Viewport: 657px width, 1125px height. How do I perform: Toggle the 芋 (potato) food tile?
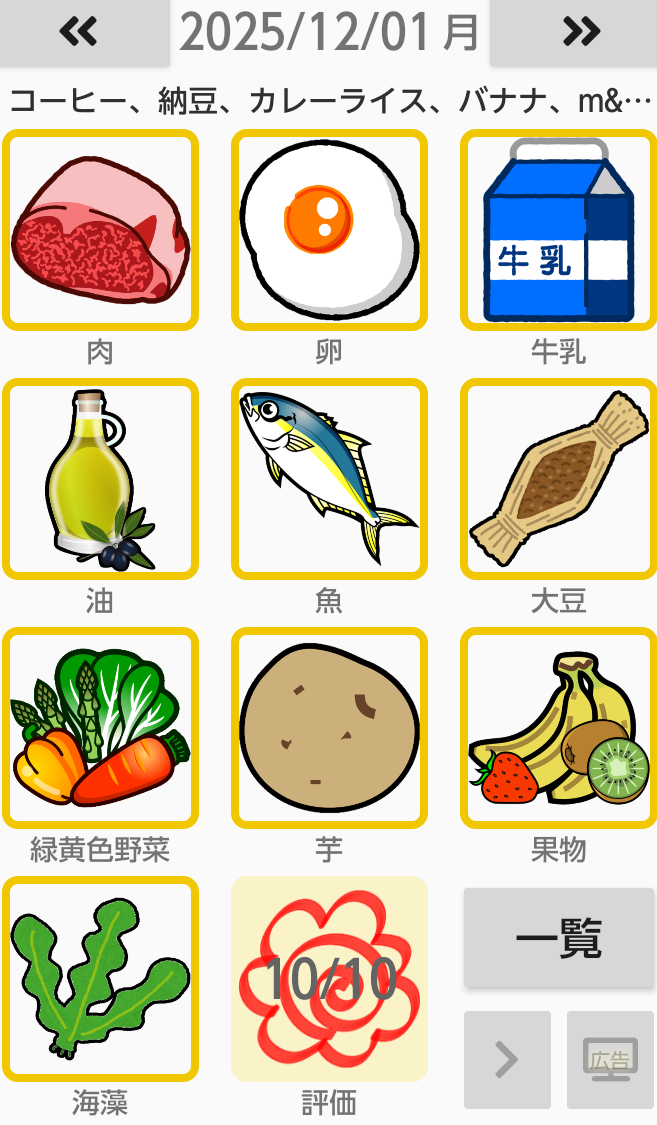(x=329, y=728)
